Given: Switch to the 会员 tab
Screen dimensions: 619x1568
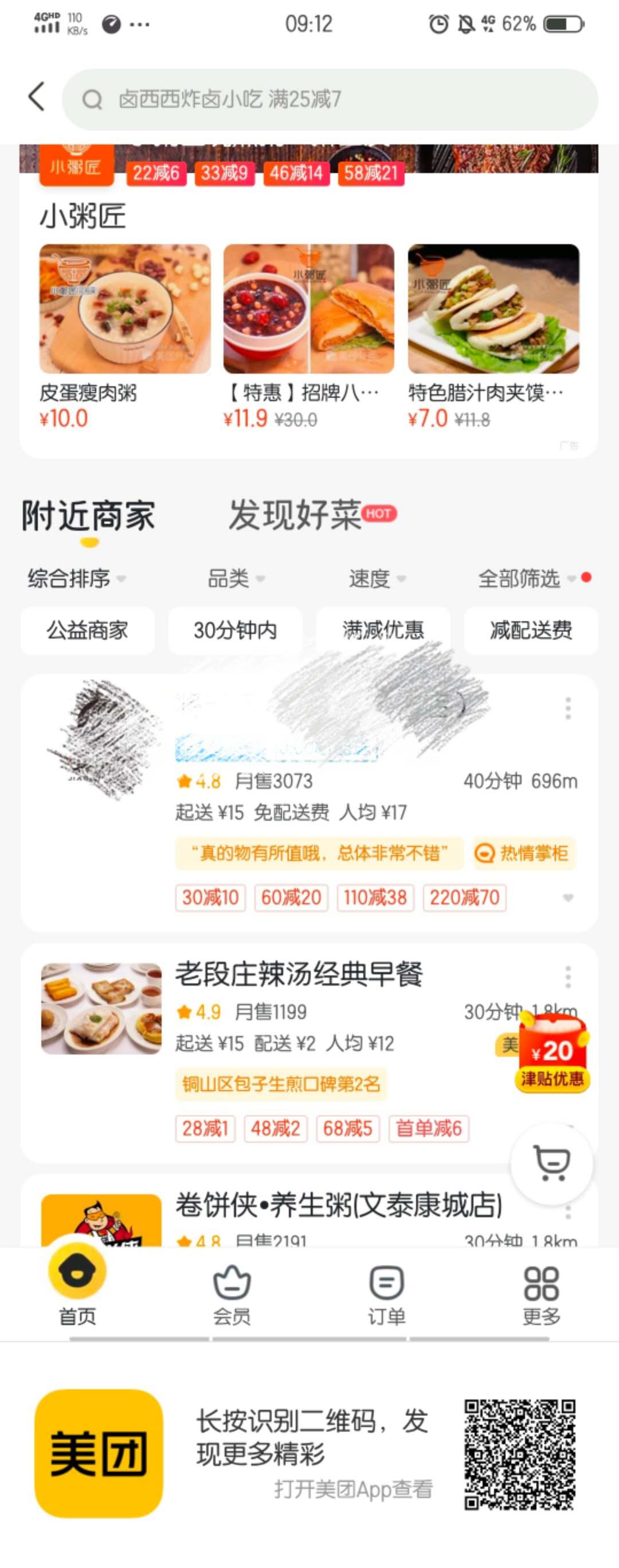Looking at the screenshot, I should click(232, 1294).
